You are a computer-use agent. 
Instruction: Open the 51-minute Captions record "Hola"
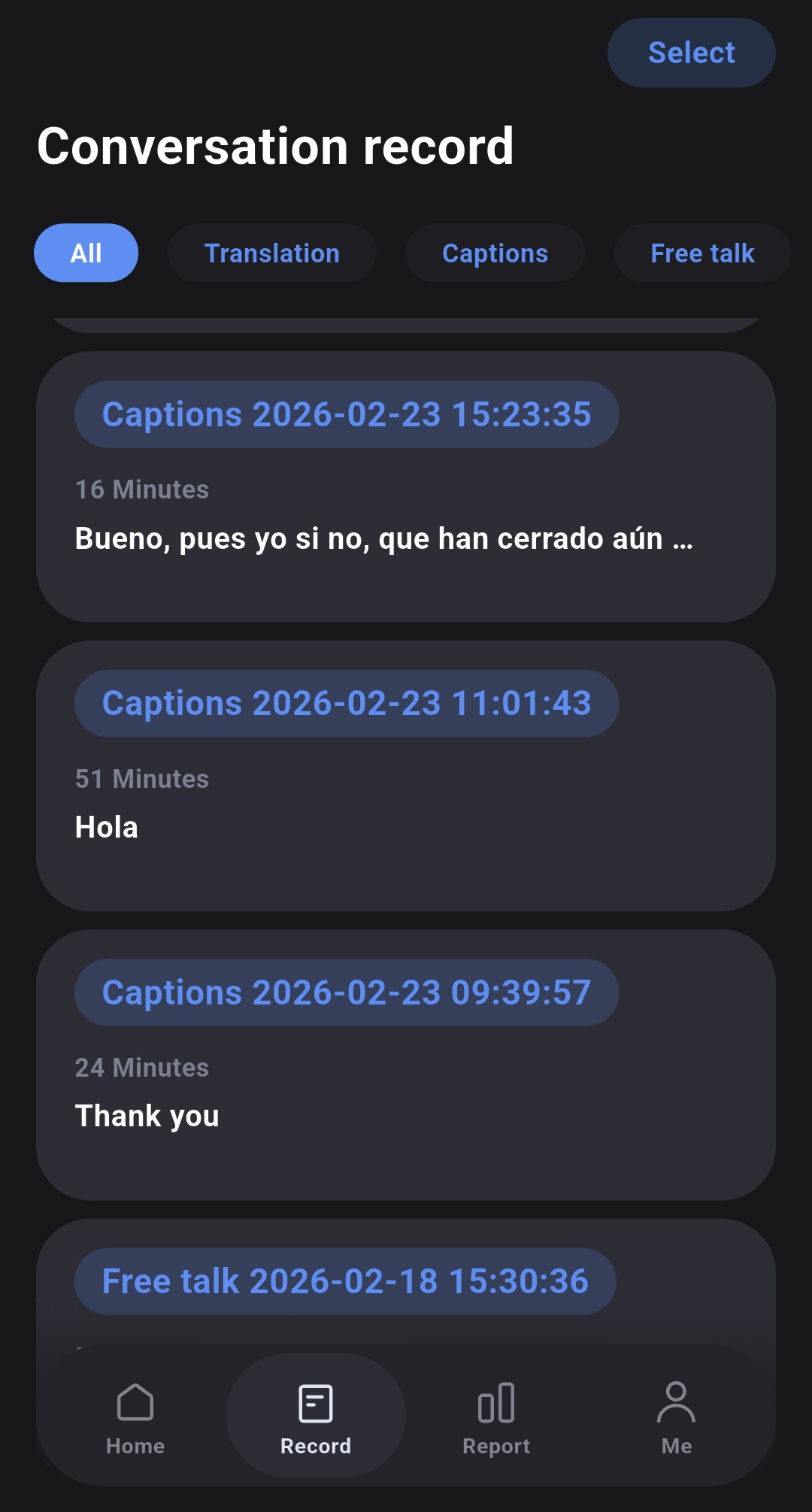pos(406,776)
